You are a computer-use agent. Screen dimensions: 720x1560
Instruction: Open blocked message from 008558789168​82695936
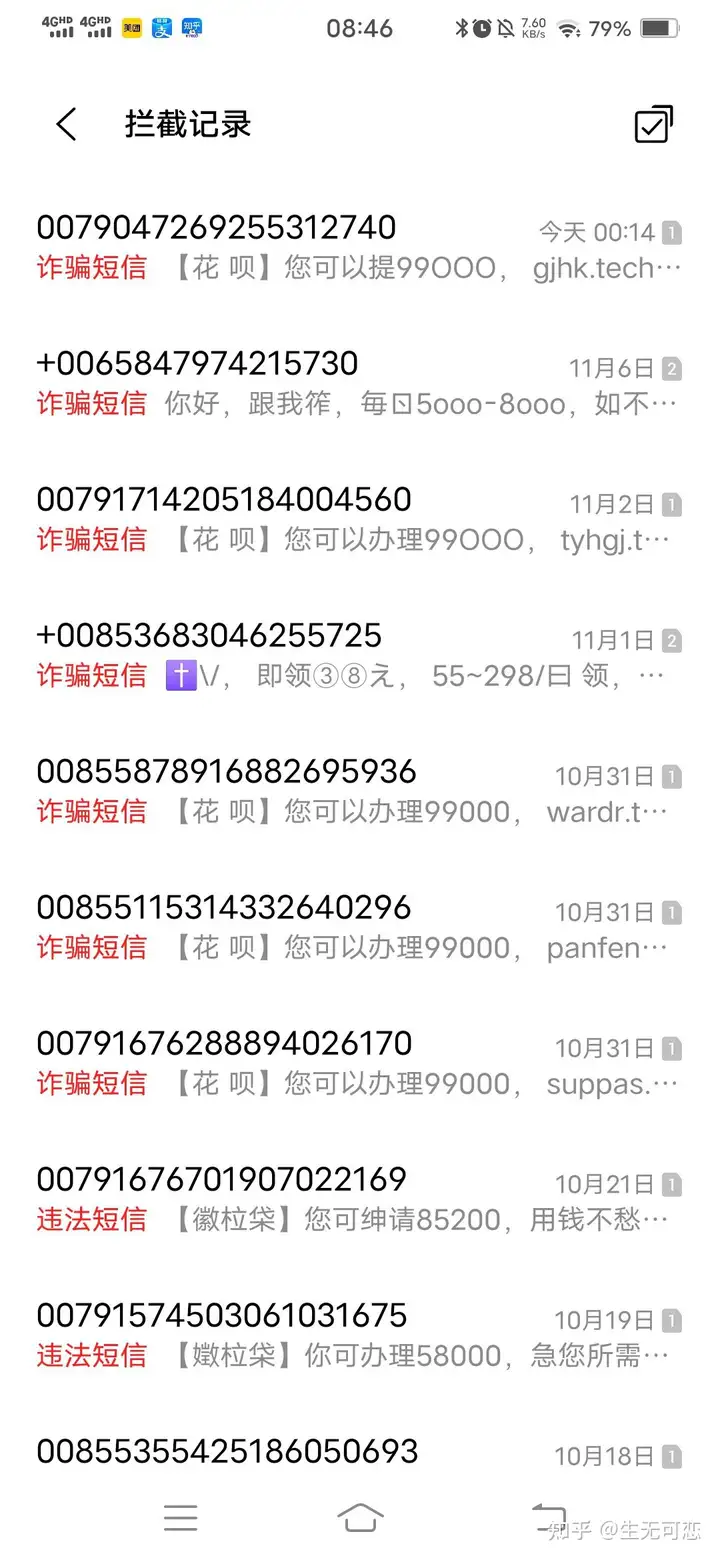point(360,791)
